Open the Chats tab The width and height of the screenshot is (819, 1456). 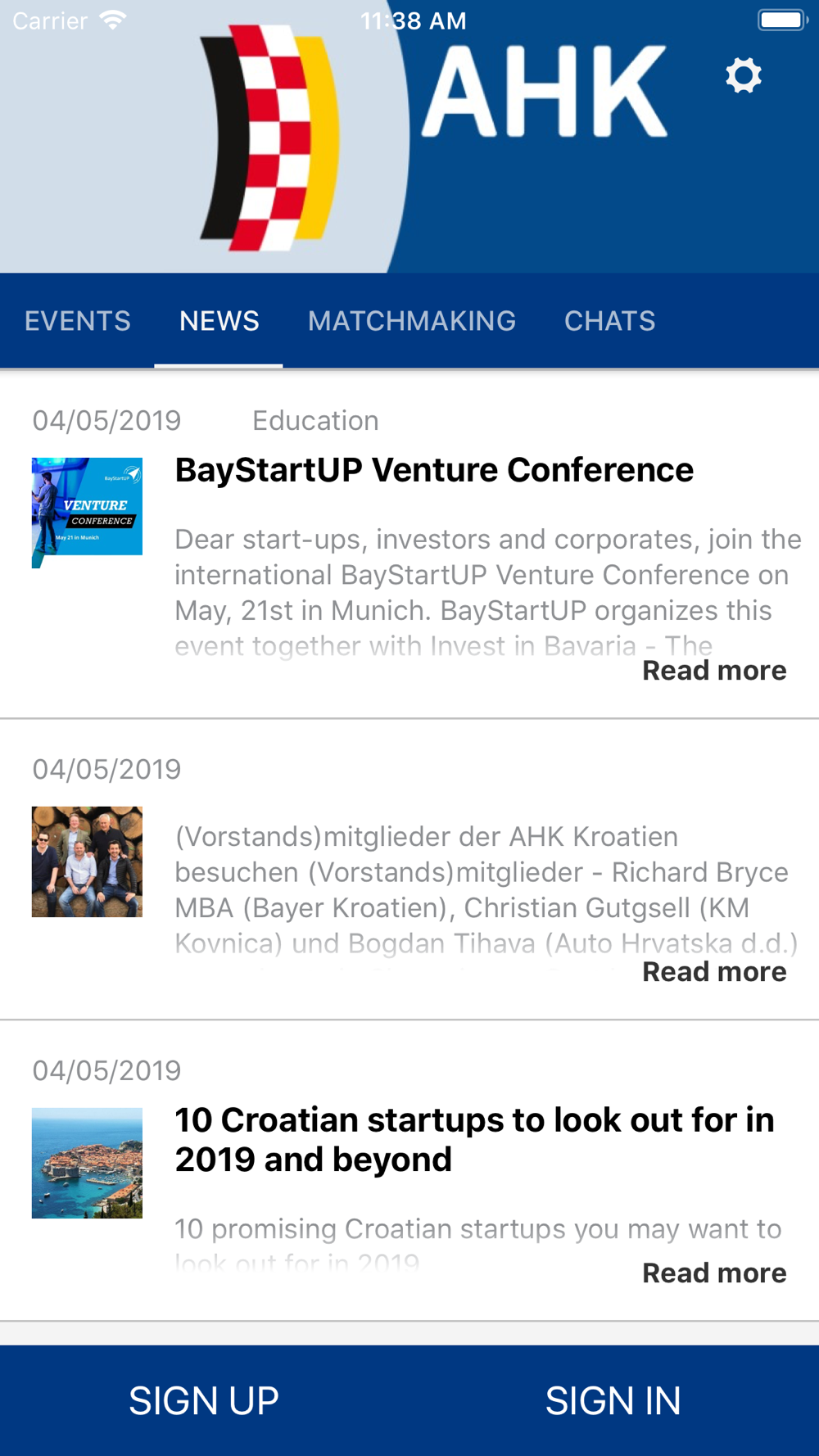pos(610,321)
